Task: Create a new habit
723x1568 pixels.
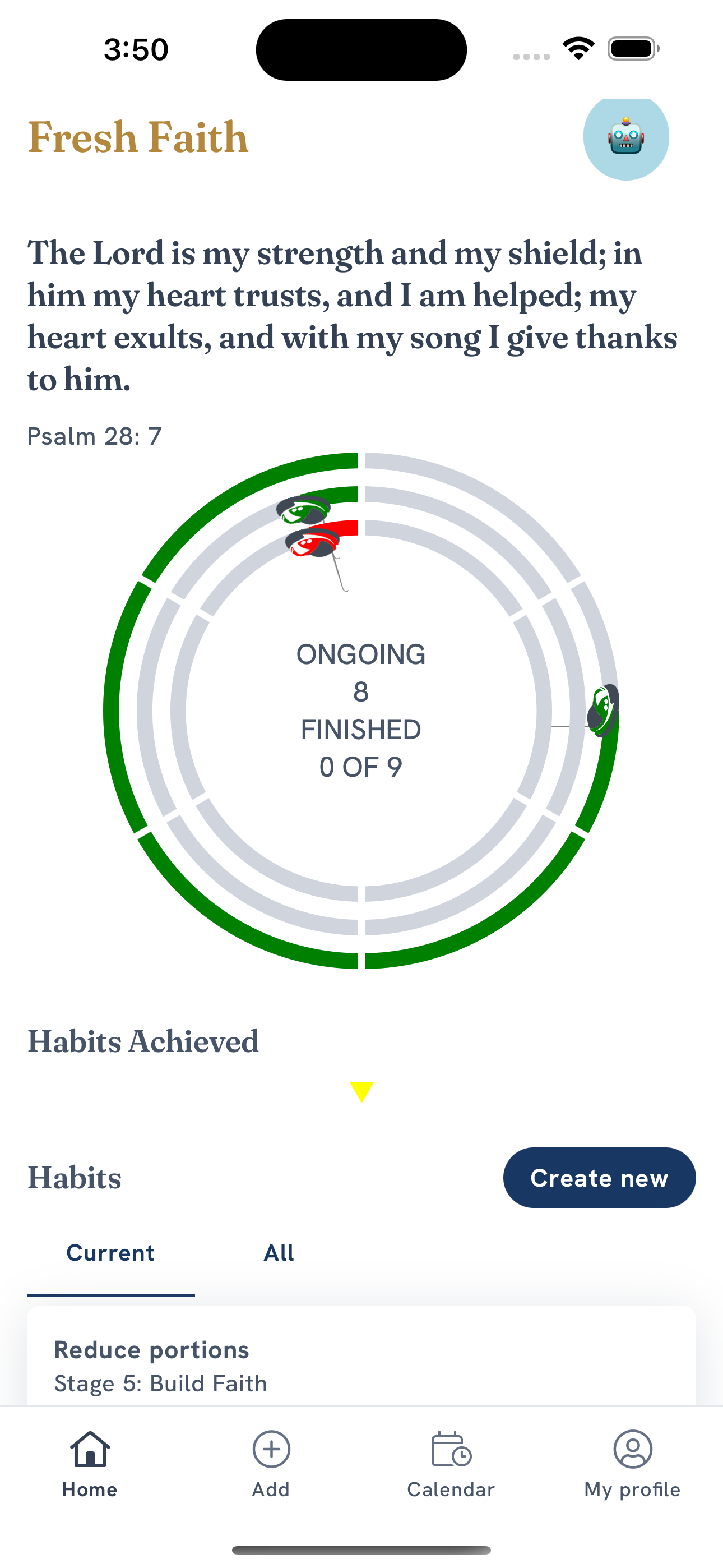Action: click(x=599, y=1178)
